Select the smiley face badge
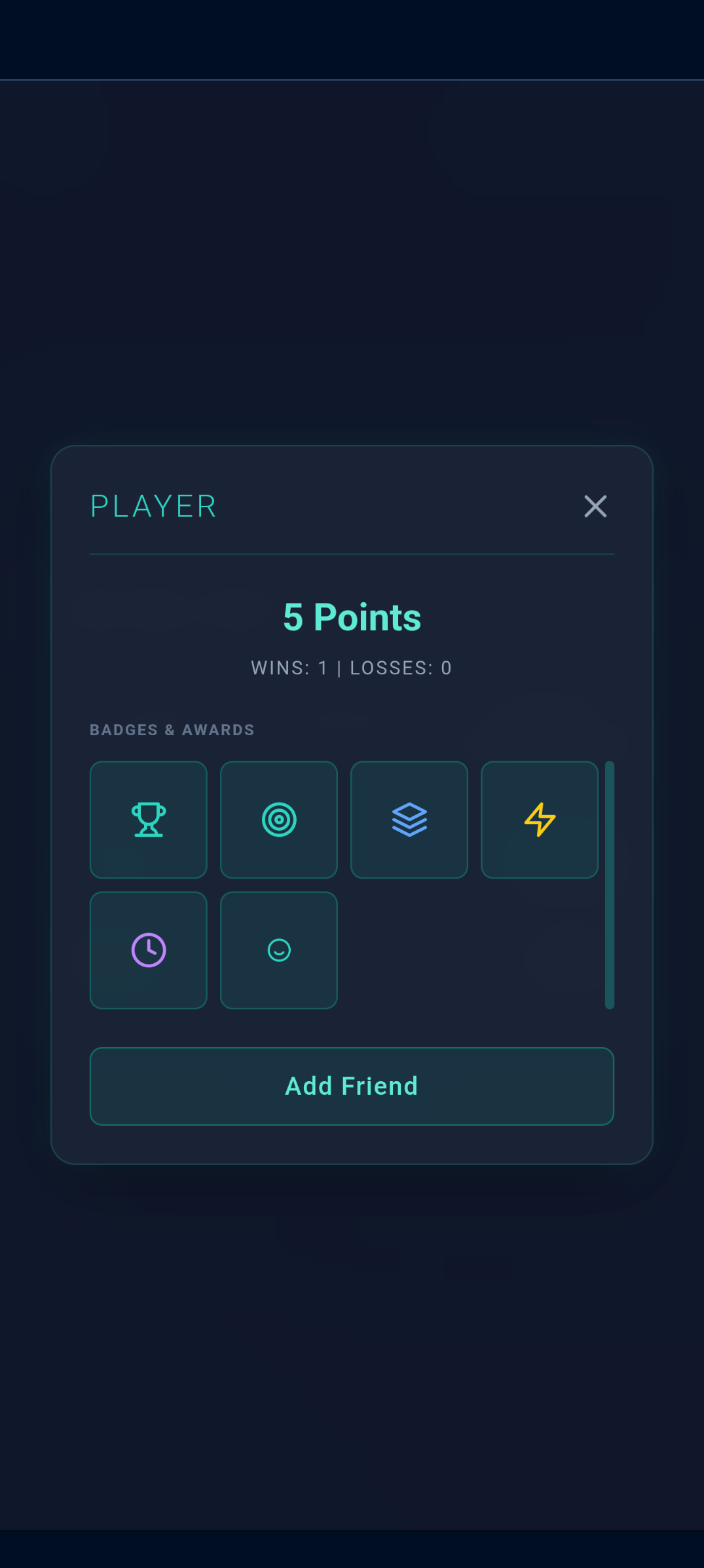Screen dimensions: 704x1568 pos(279,950)
